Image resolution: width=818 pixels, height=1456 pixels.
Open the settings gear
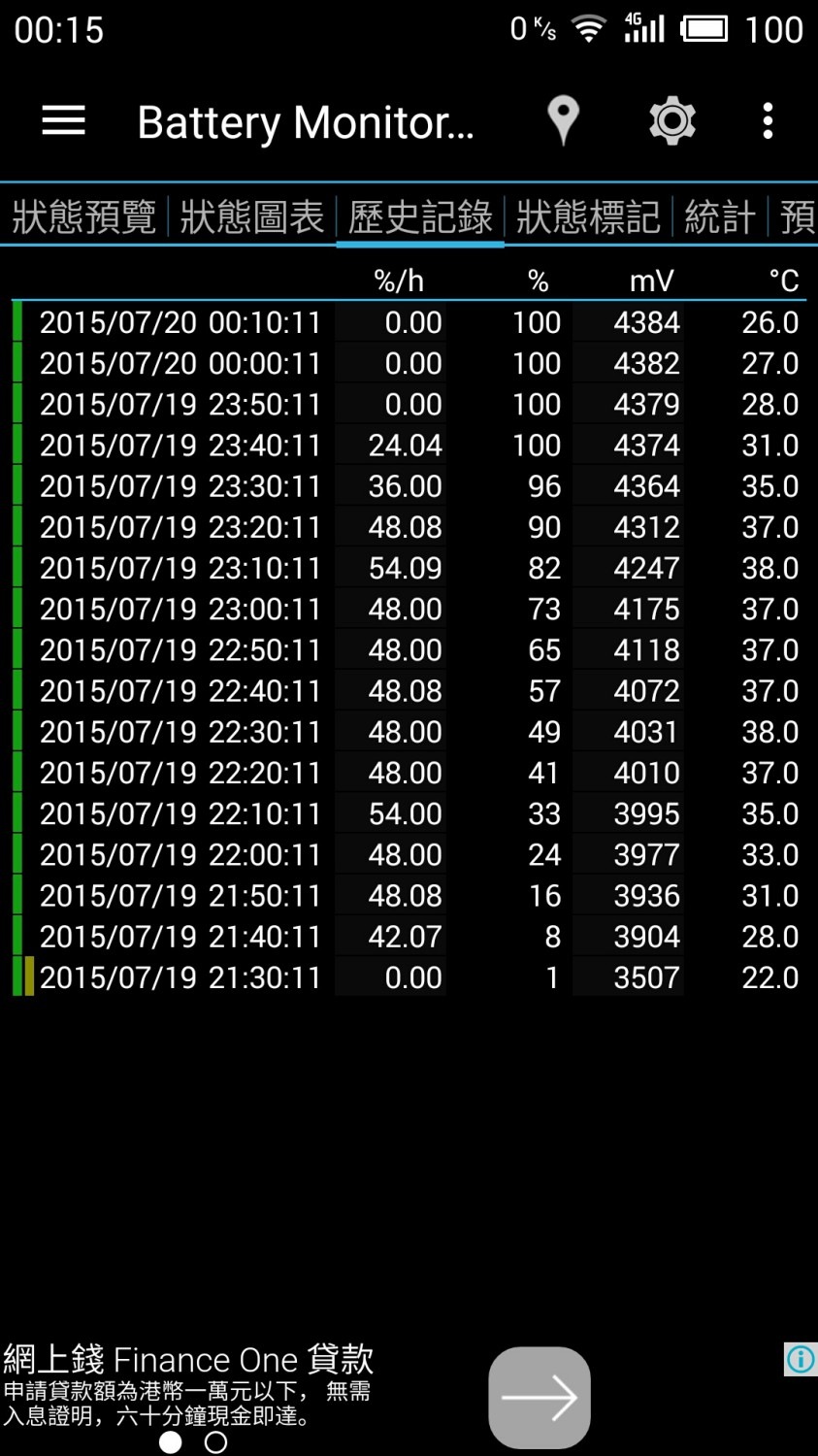[x=672, y=121]
